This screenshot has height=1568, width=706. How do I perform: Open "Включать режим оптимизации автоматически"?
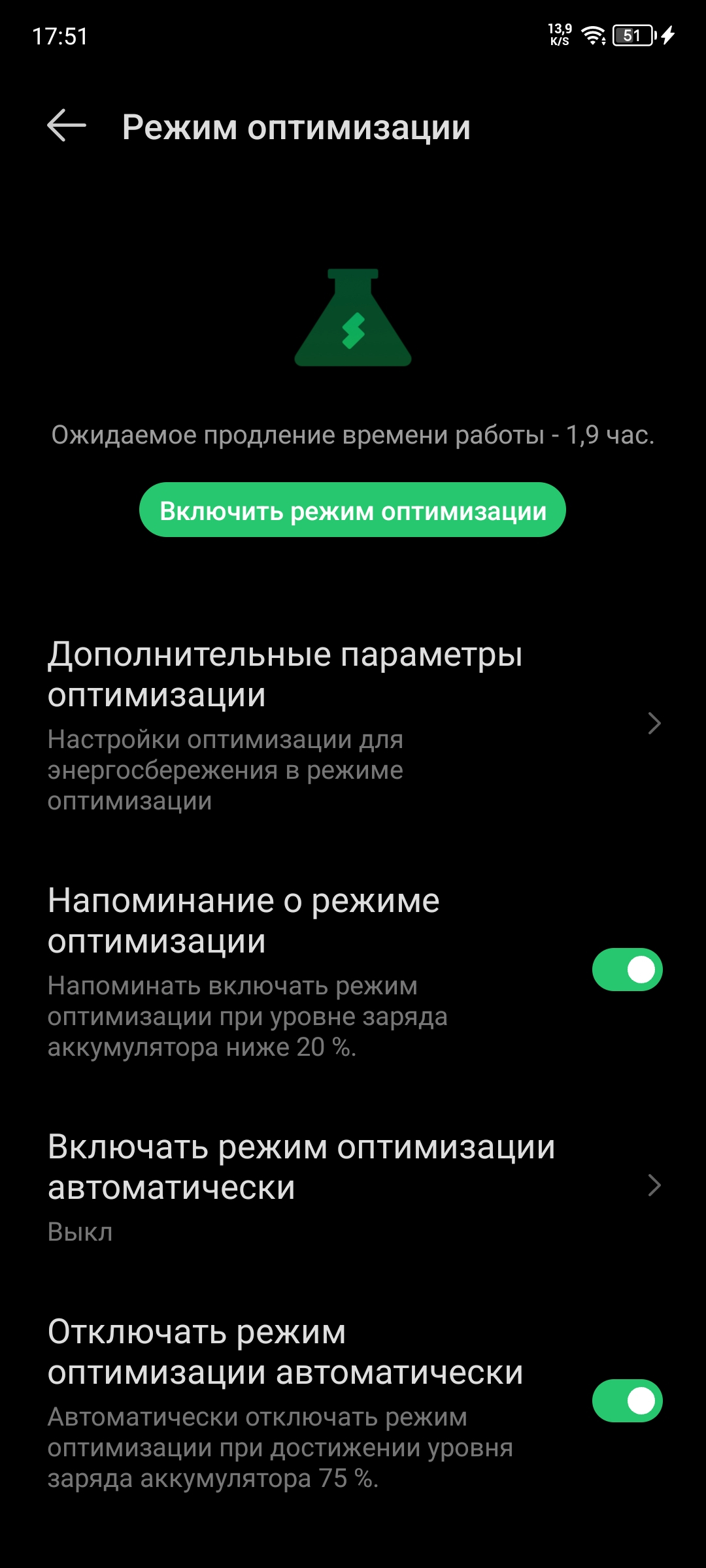353,1186
